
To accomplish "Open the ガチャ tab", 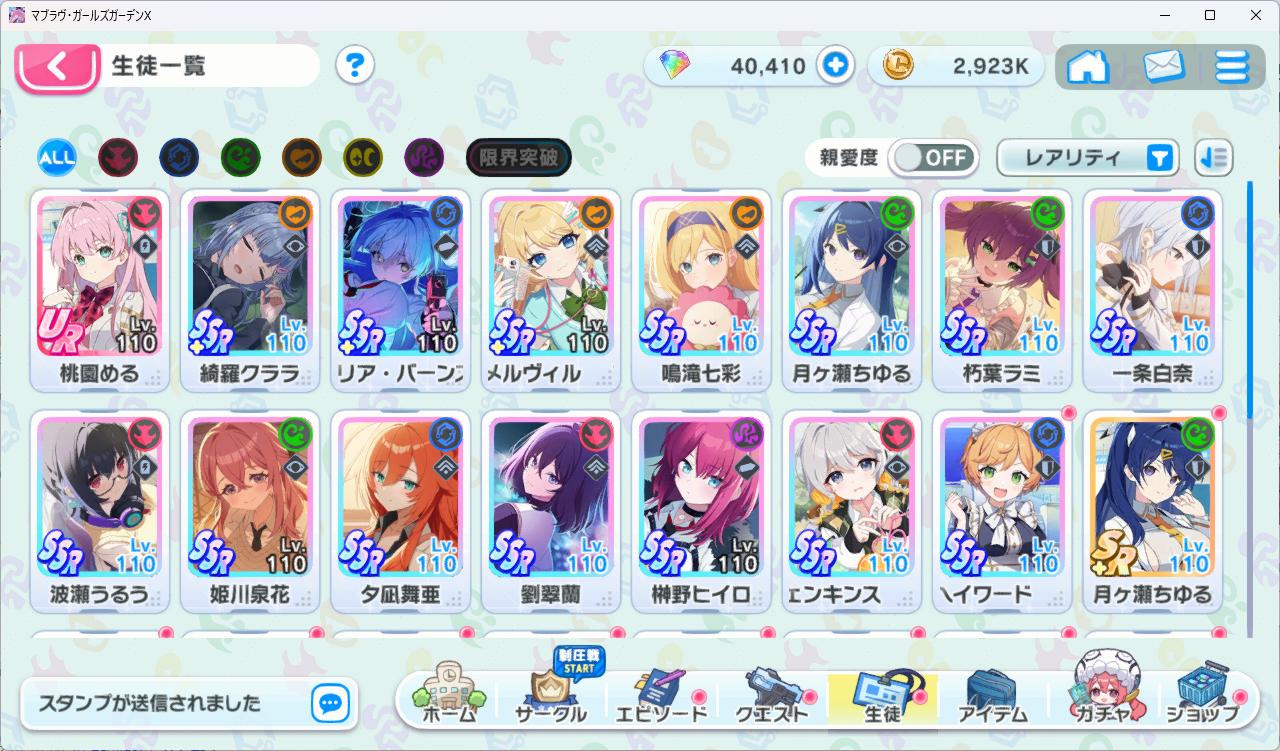I will (1102, 696).
